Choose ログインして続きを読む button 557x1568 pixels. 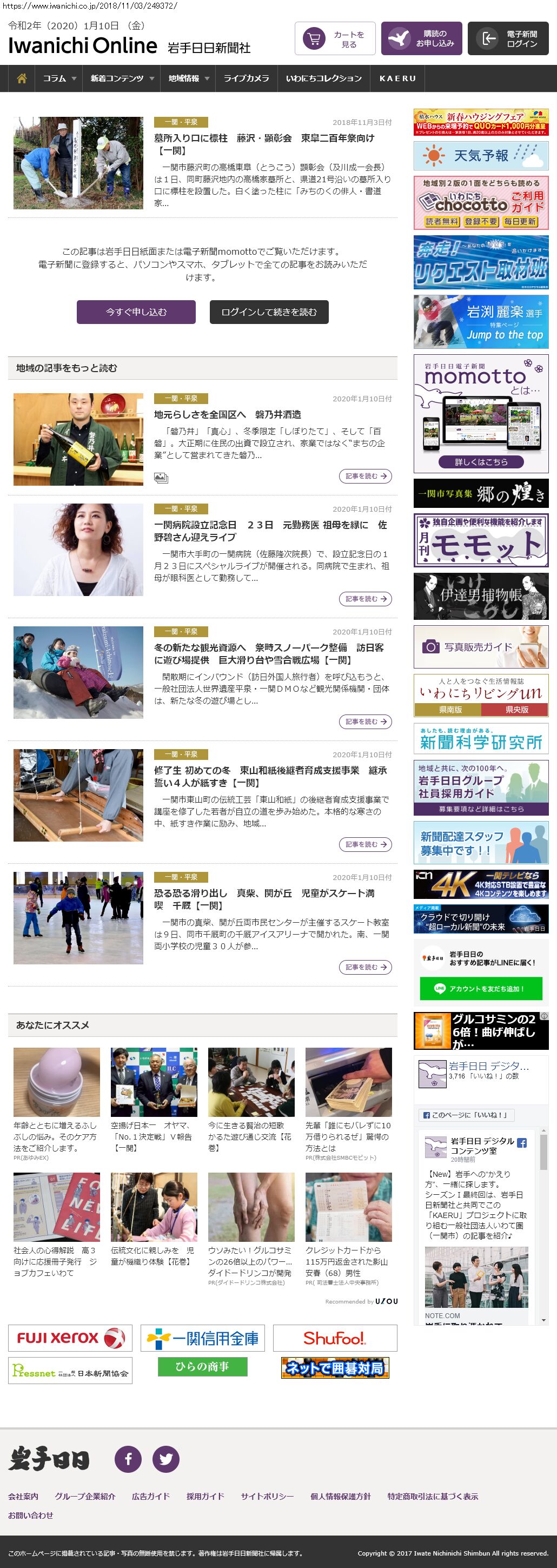(x=269, y=312)
